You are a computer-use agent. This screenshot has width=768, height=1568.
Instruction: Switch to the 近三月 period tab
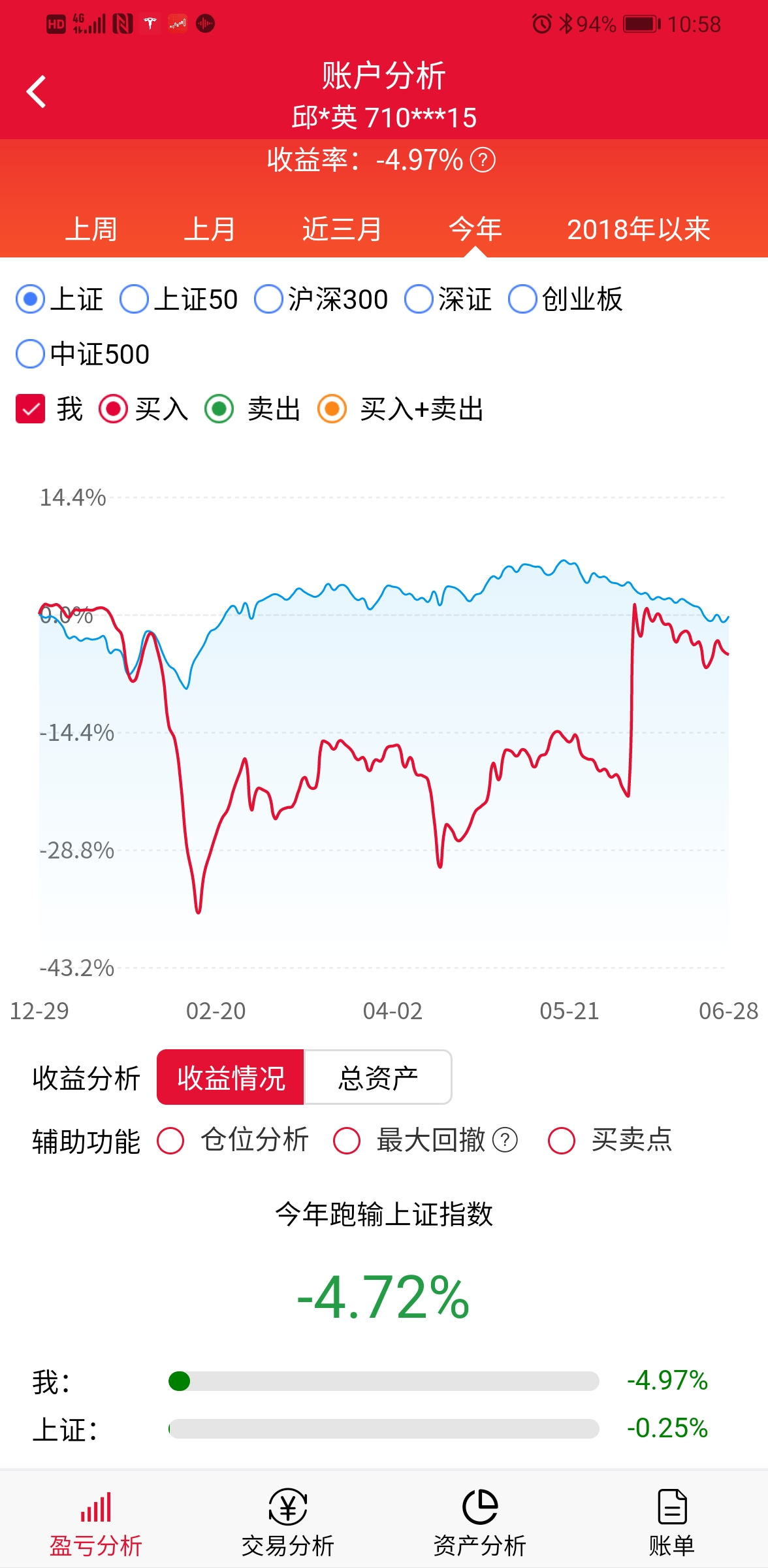342,229
